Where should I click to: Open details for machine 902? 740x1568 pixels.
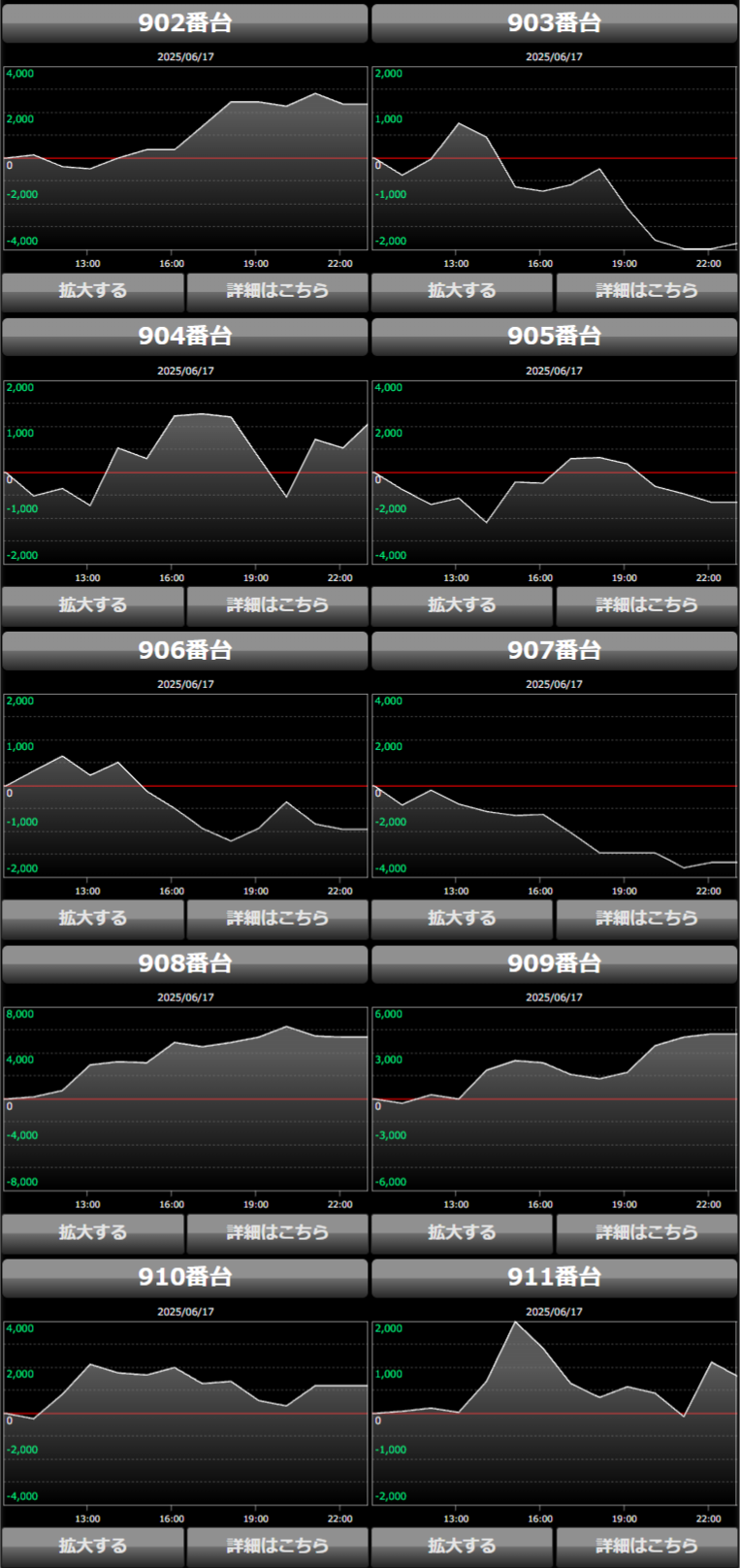coord(277,290)
